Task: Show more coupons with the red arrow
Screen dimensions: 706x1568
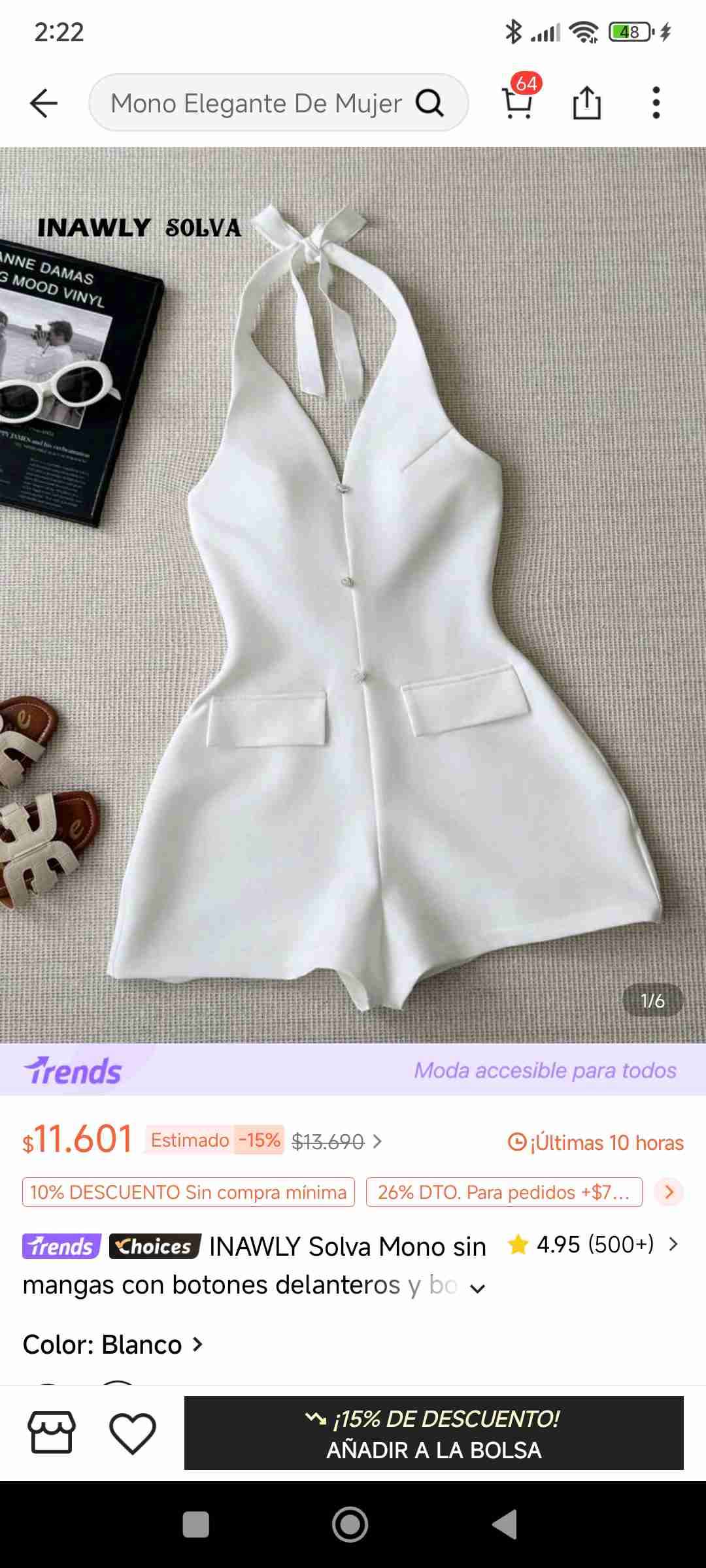Action: [668, 1192]
